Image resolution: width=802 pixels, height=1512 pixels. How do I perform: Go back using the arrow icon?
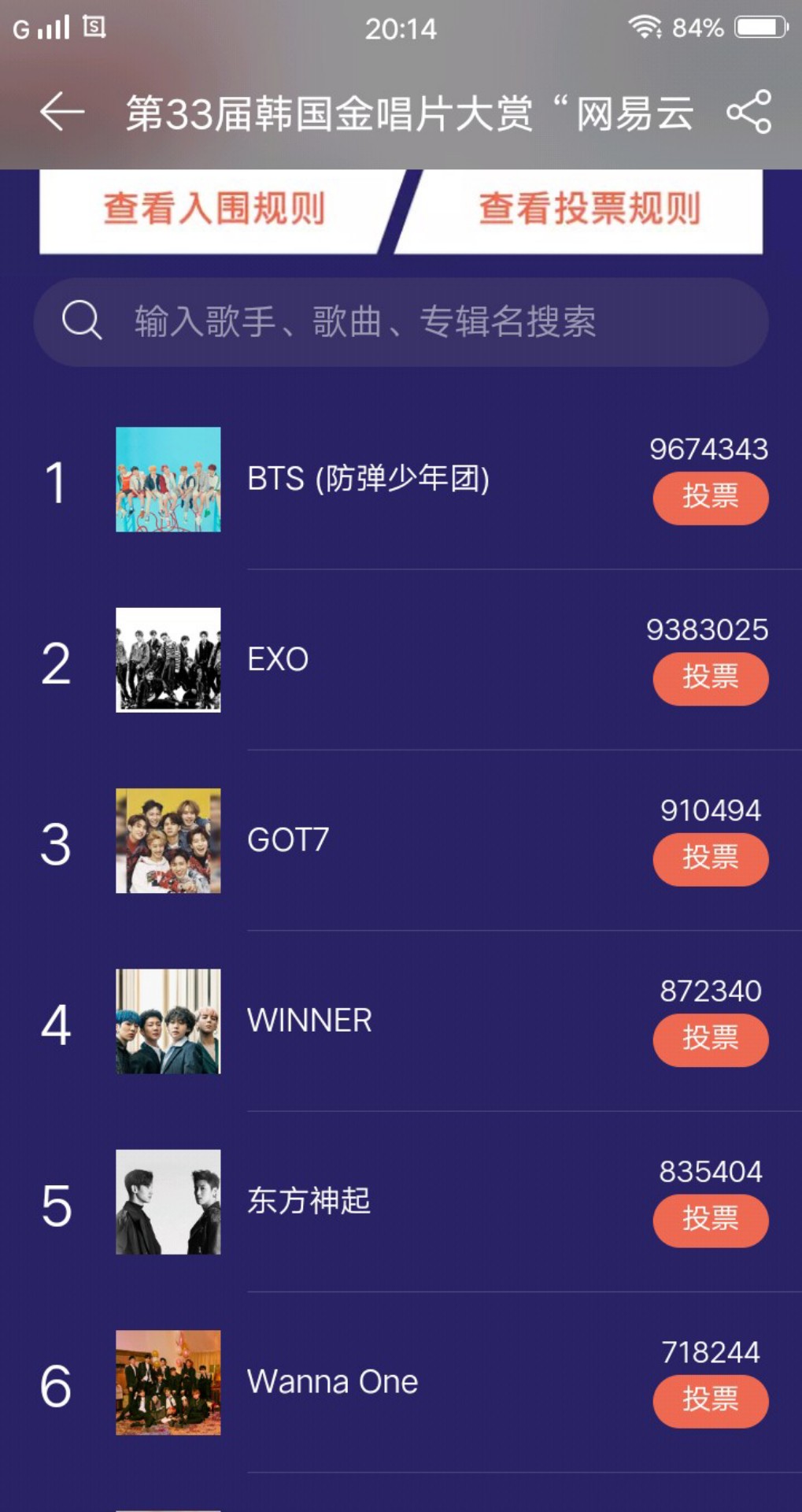(x=62, y=112)
